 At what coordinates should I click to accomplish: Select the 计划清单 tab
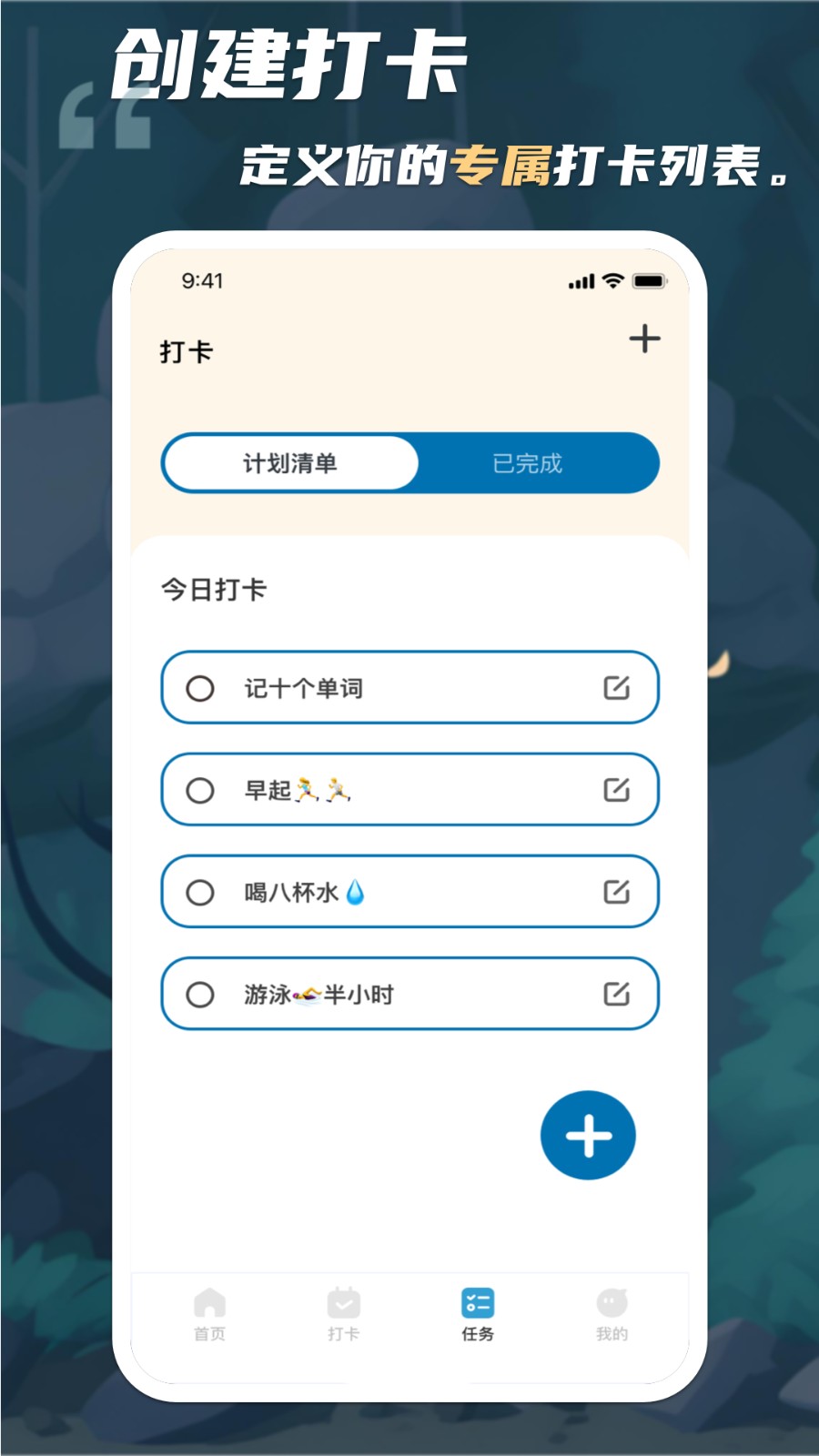click(289, 463)
